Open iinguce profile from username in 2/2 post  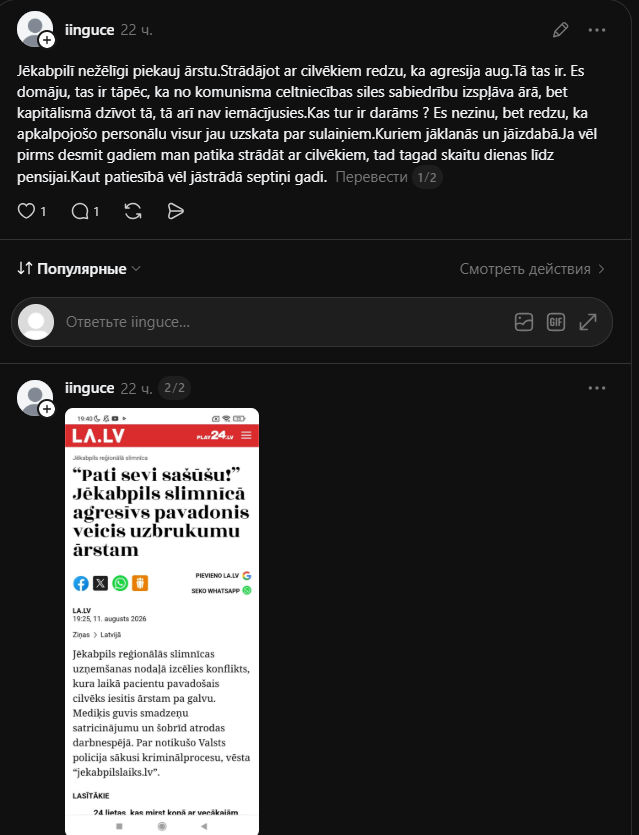[89, 388]
